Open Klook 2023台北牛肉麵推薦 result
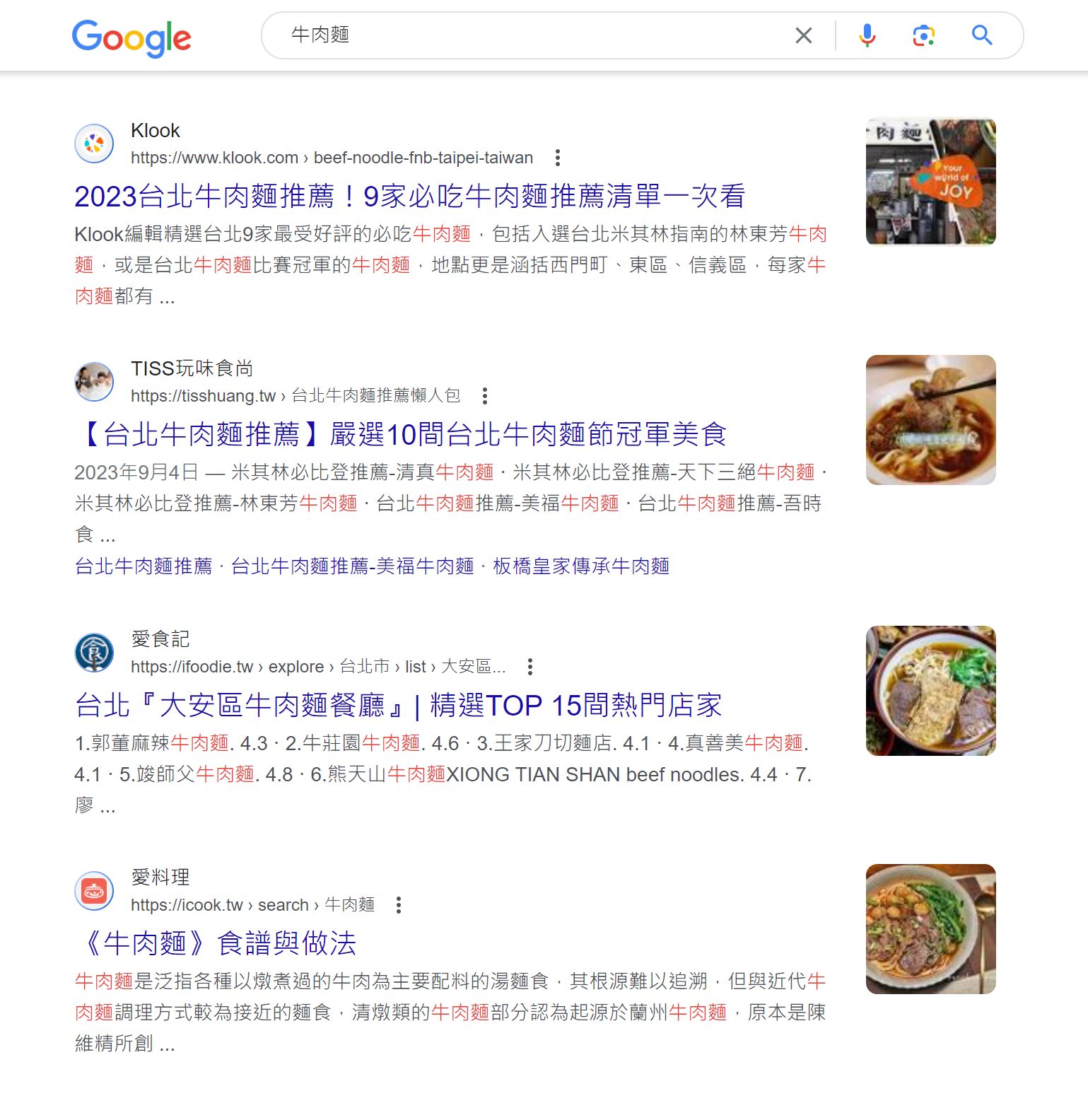Screen dimensions: 1088x1120 click(409, 197)
